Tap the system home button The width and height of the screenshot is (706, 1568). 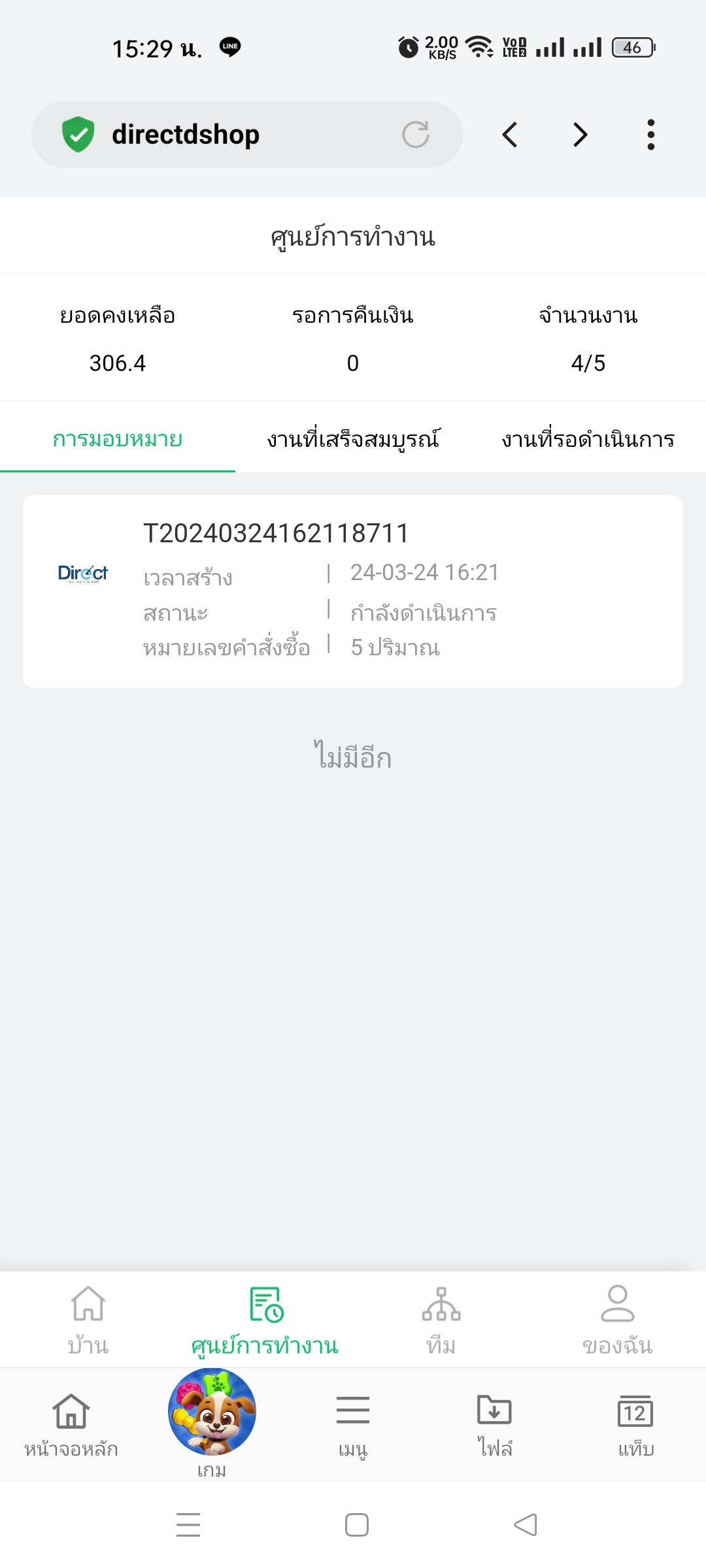point(357,1525)
